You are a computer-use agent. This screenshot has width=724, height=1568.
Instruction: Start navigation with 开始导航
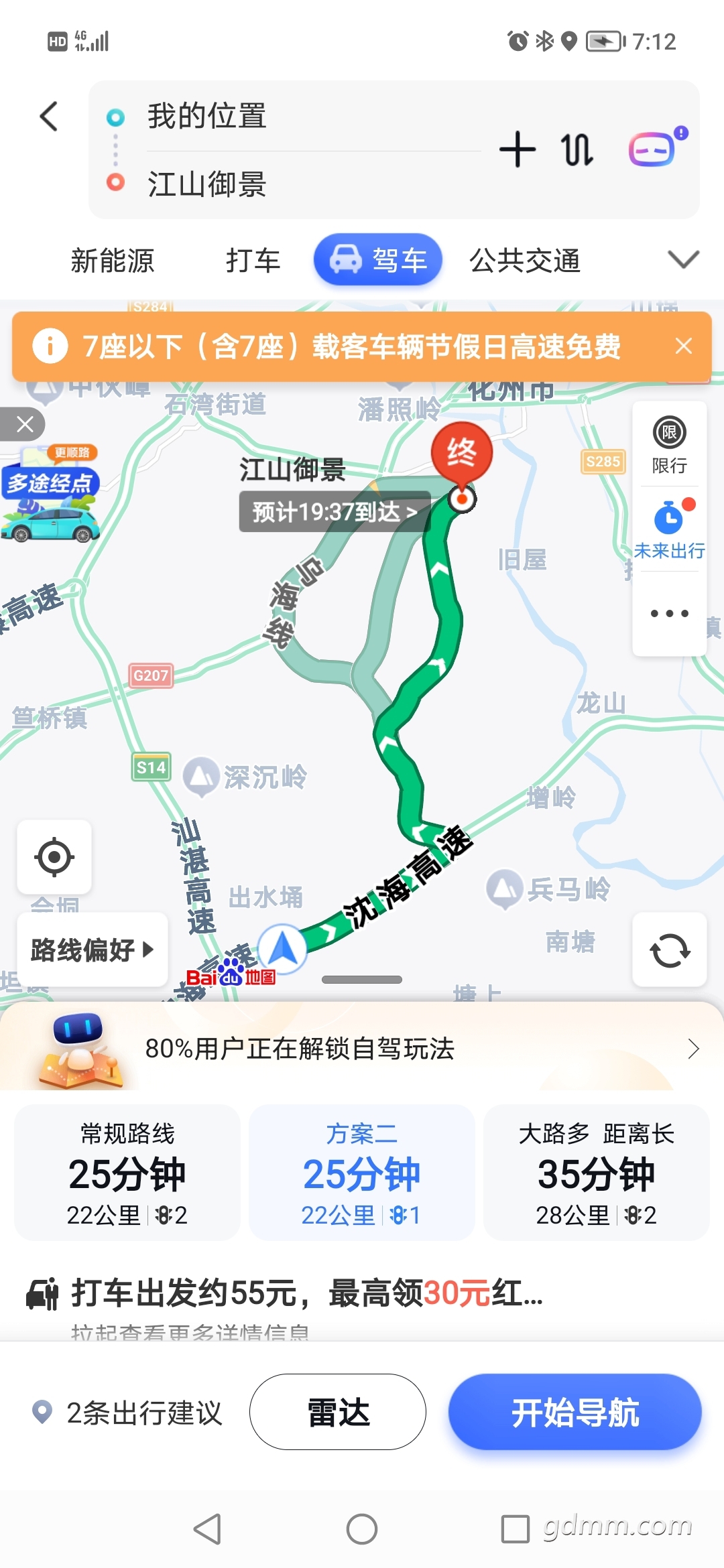coord(575,1413)
